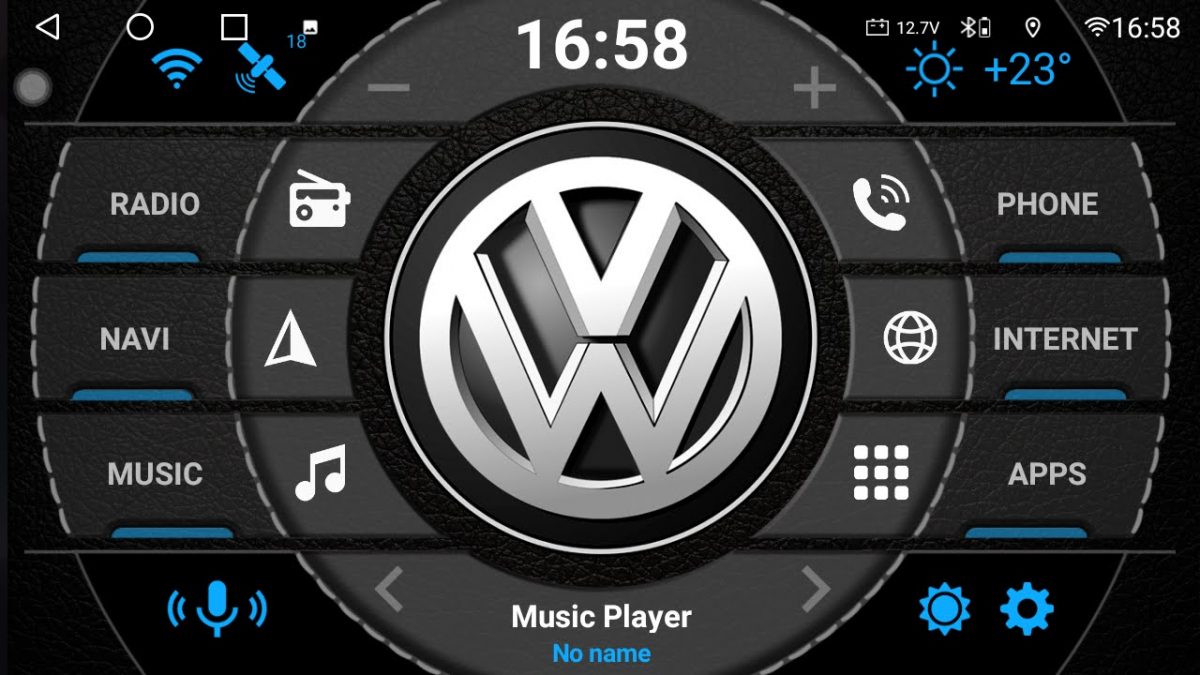Adjust brightness with the sun icon
The image size is (1200, 675).
(944, 608)
